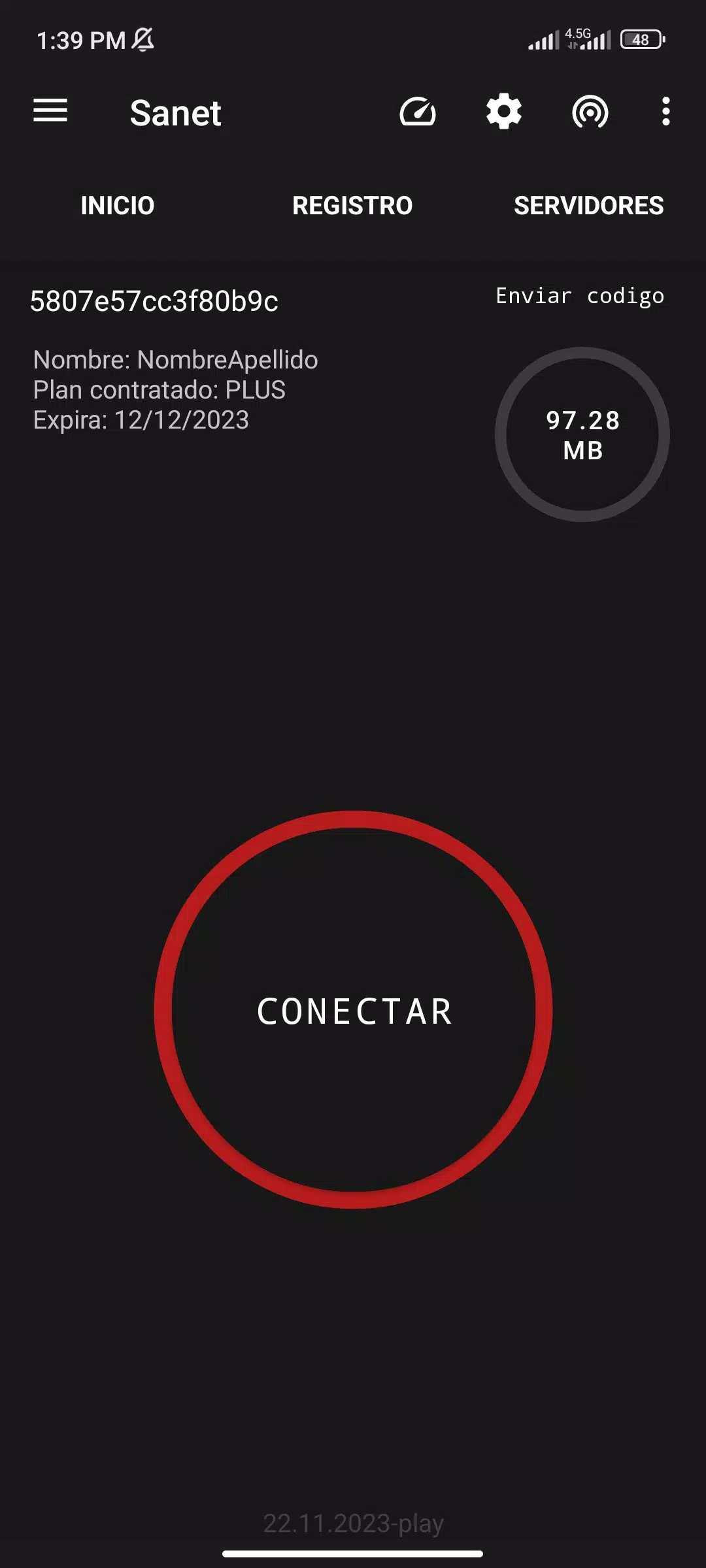Open the hamburger drawer menu
The height and width of the screenshot is (1568, 706).
50,111
